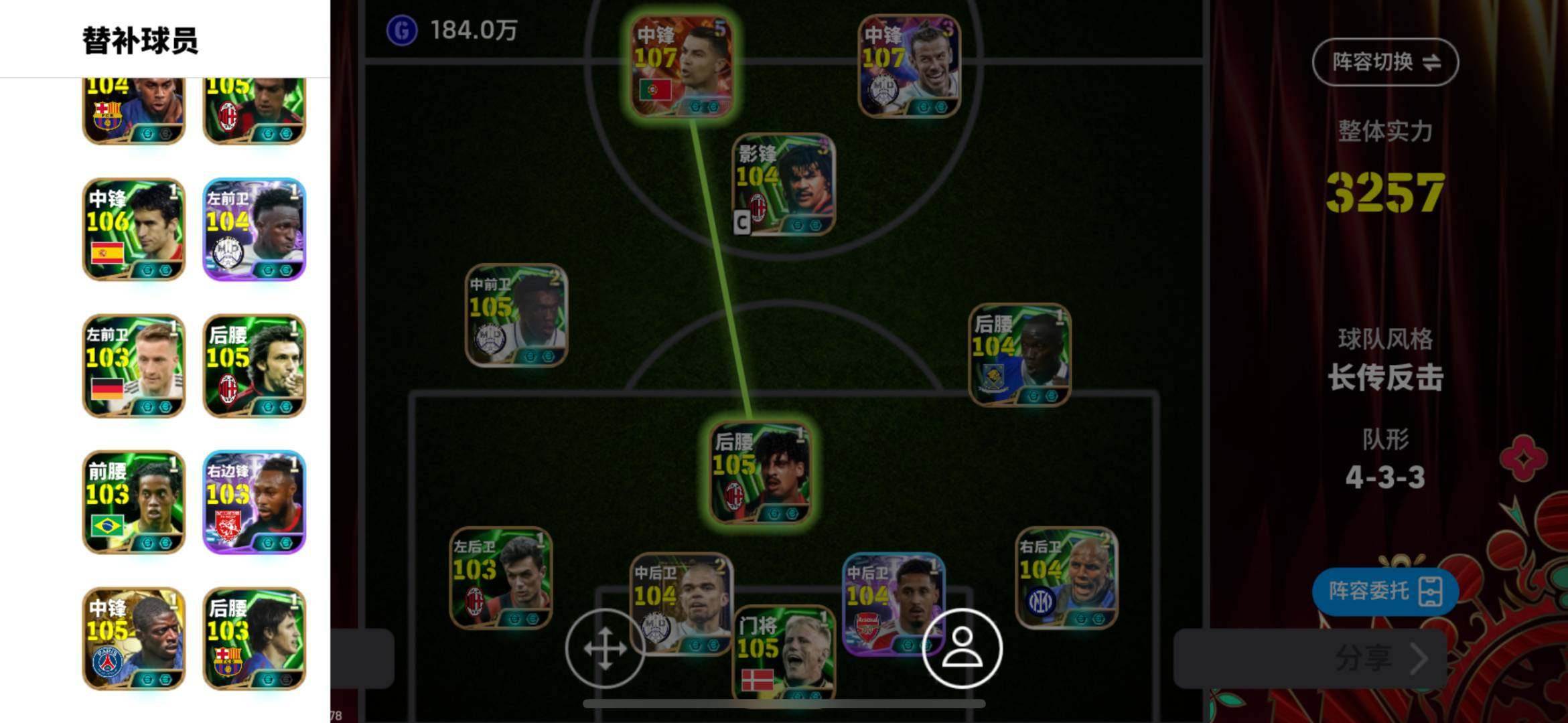Image resolution: width=1568 pixels, height=723 pixels.
Task: Tap the four-arrow move icon
Action: pos(605,648)
